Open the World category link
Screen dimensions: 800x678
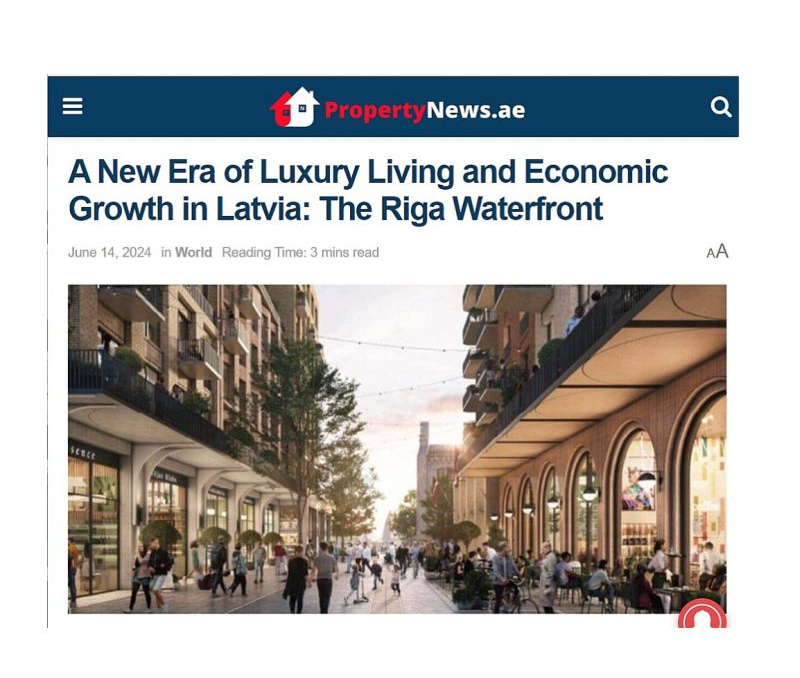(193, 253)
